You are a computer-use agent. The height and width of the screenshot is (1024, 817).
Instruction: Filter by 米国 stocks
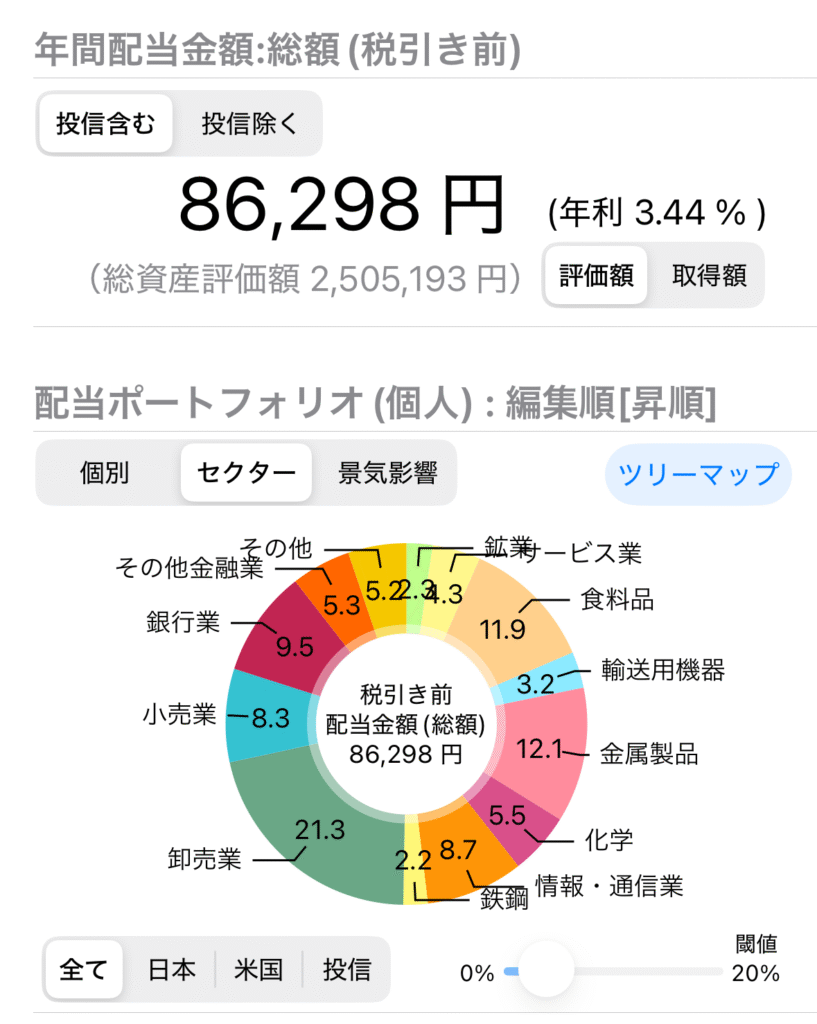[259, 969]
